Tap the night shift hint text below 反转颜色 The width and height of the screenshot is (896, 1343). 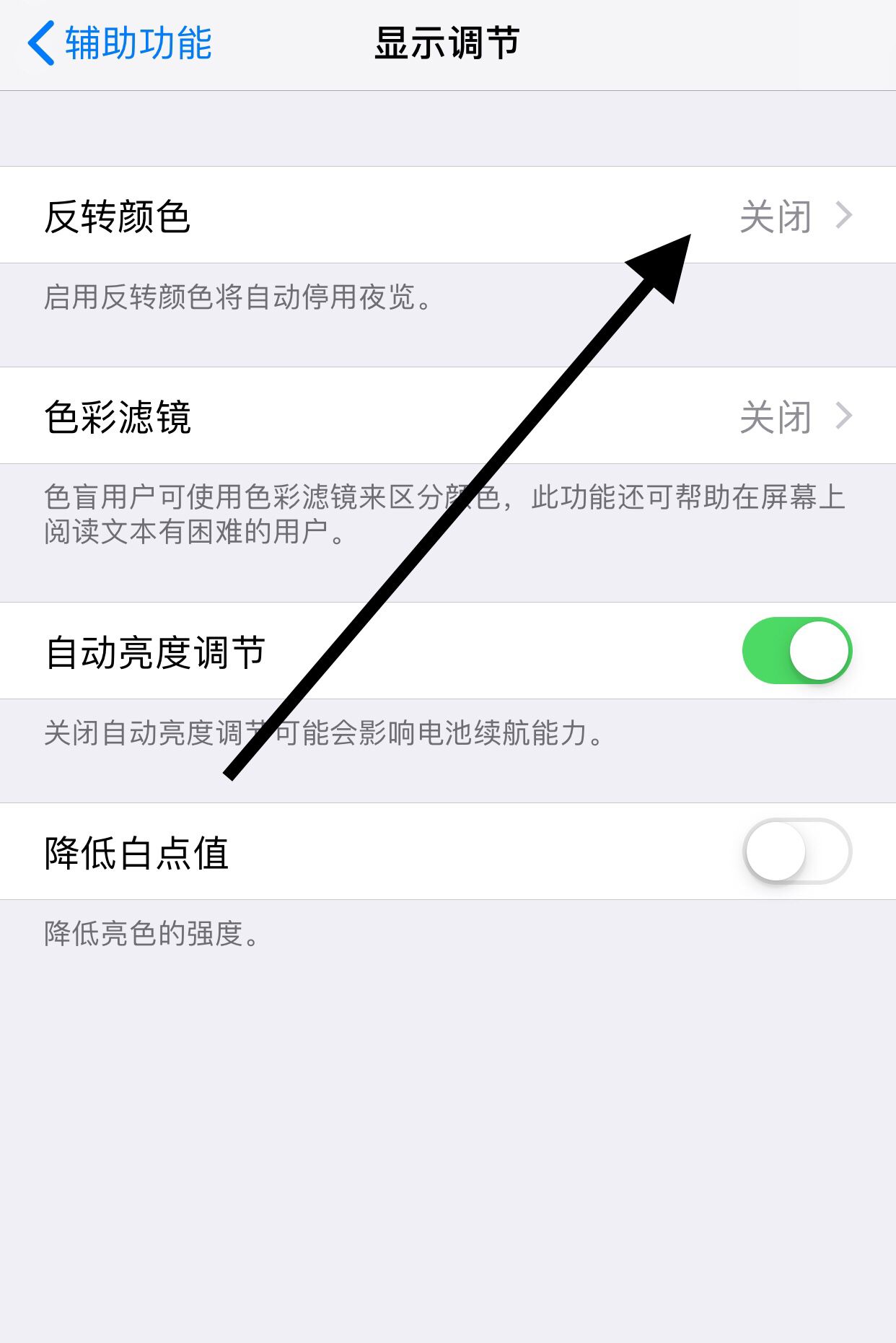[x=238, y=298]
